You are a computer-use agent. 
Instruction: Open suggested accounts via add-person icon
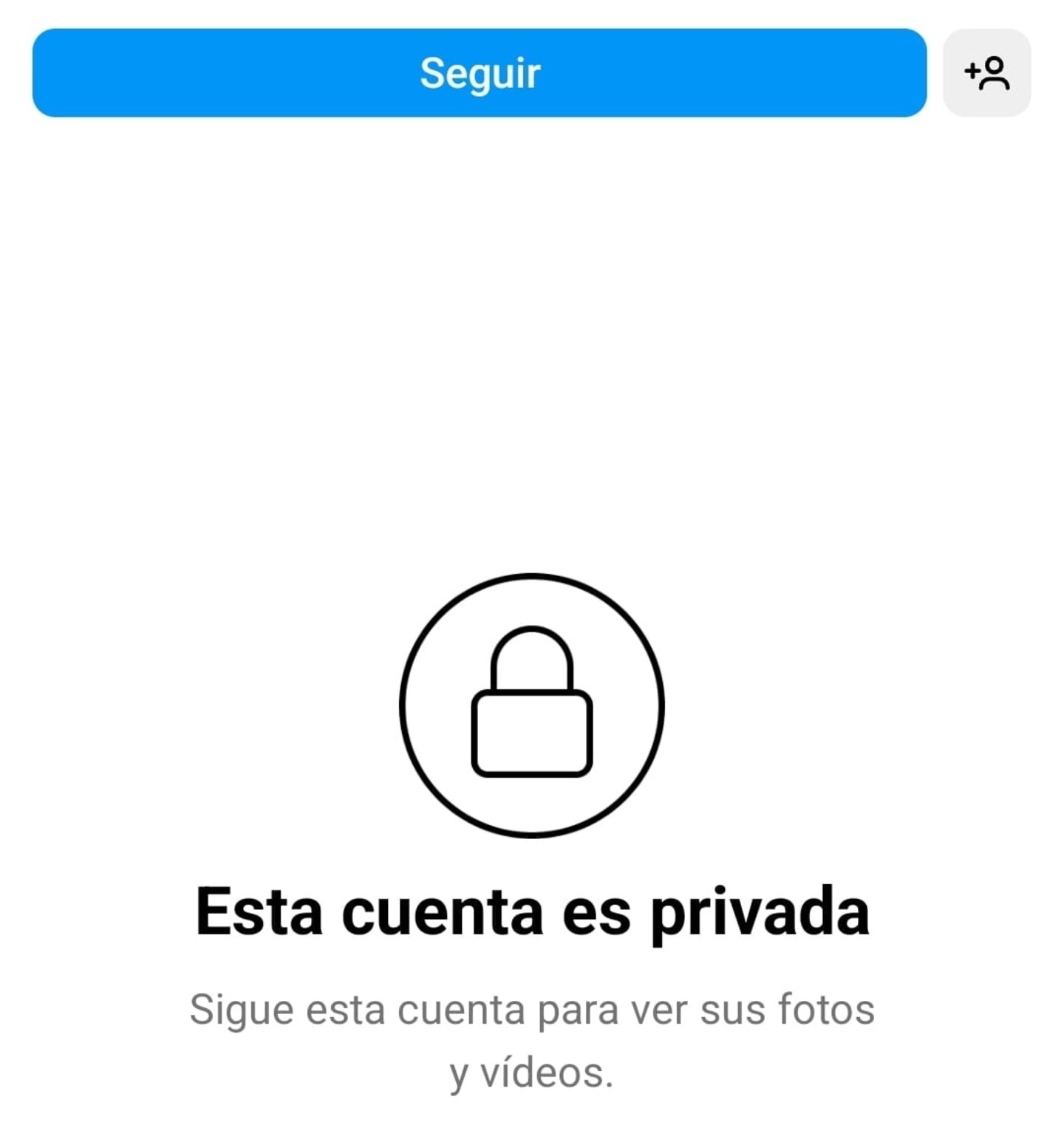[986, 73]
